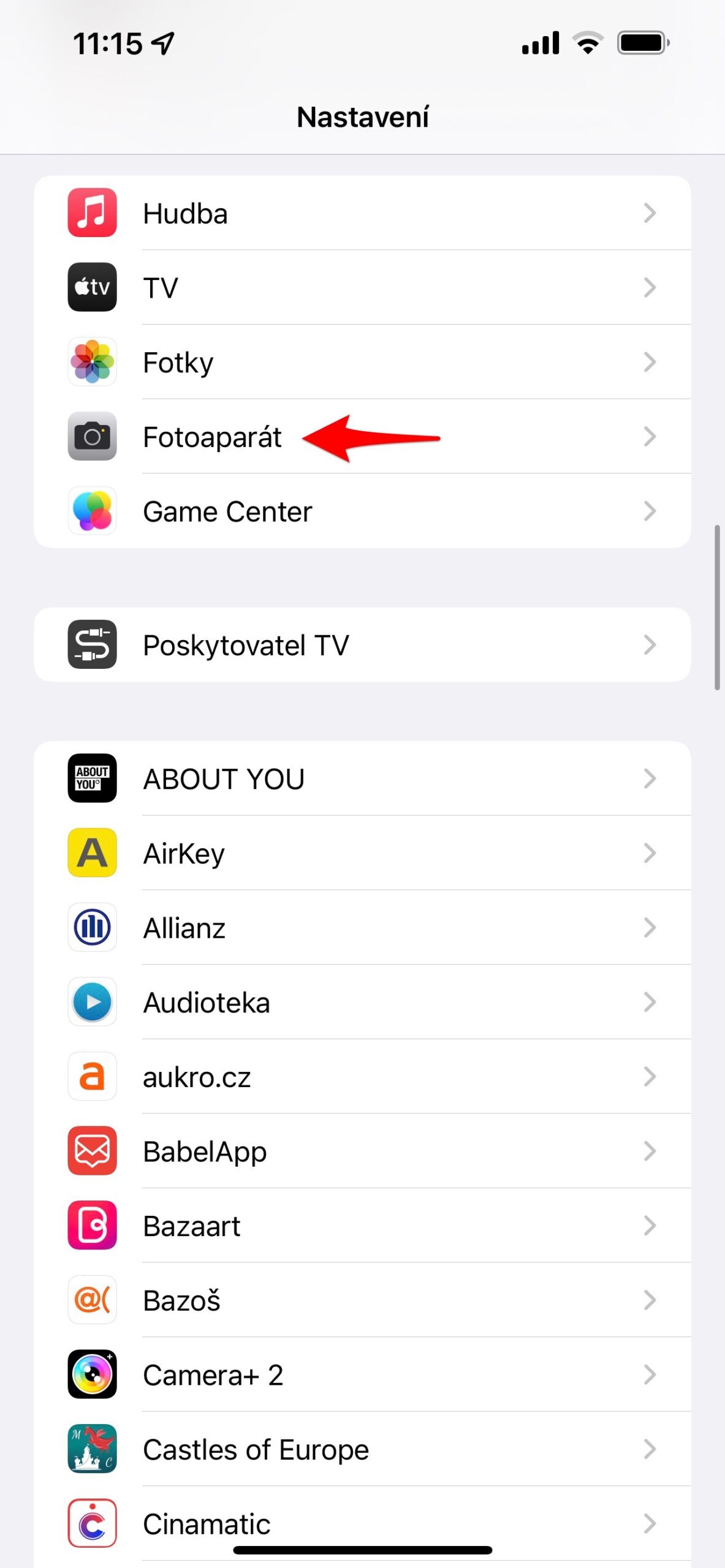Tap the BabelApp envelope icon
Screen dimensions: 725x1568
click(92, 1151)
